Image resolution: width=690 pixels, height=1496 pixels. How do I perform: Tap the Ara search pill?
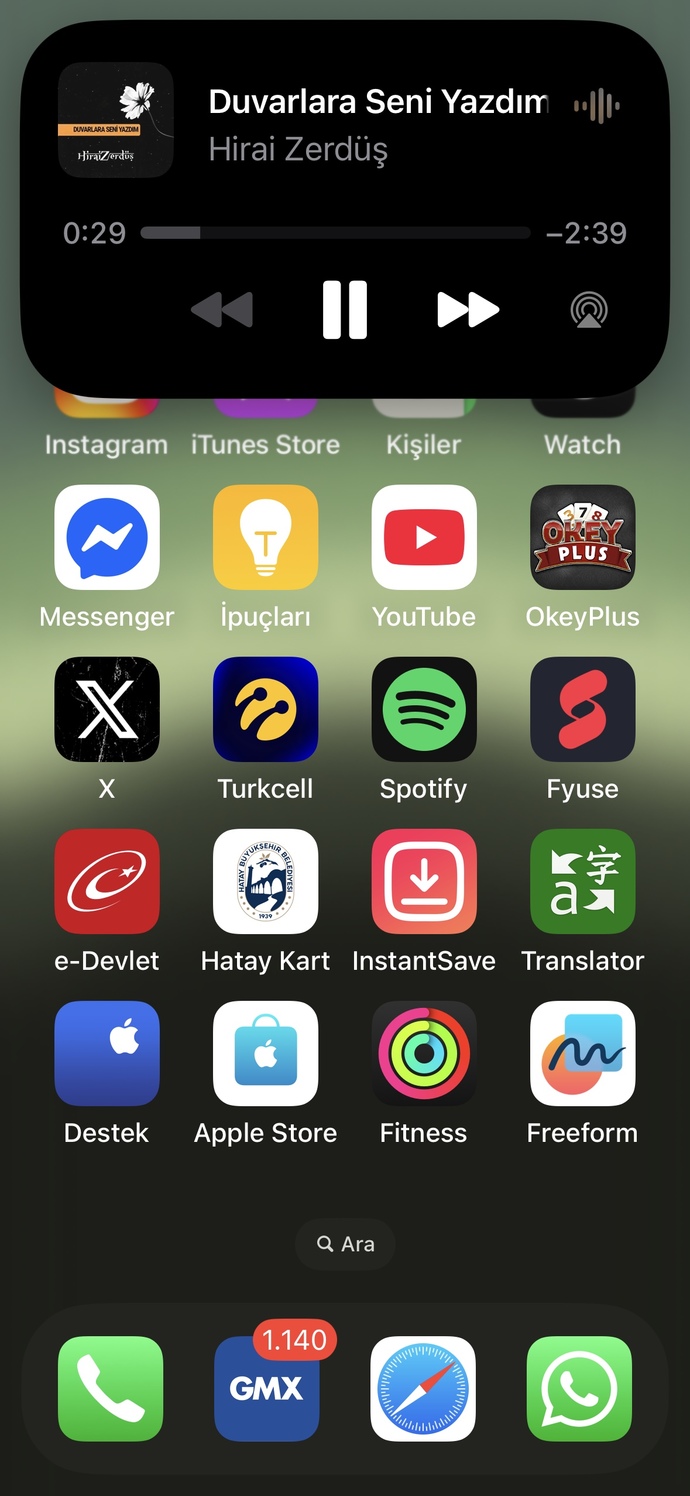click(345, 1244)
